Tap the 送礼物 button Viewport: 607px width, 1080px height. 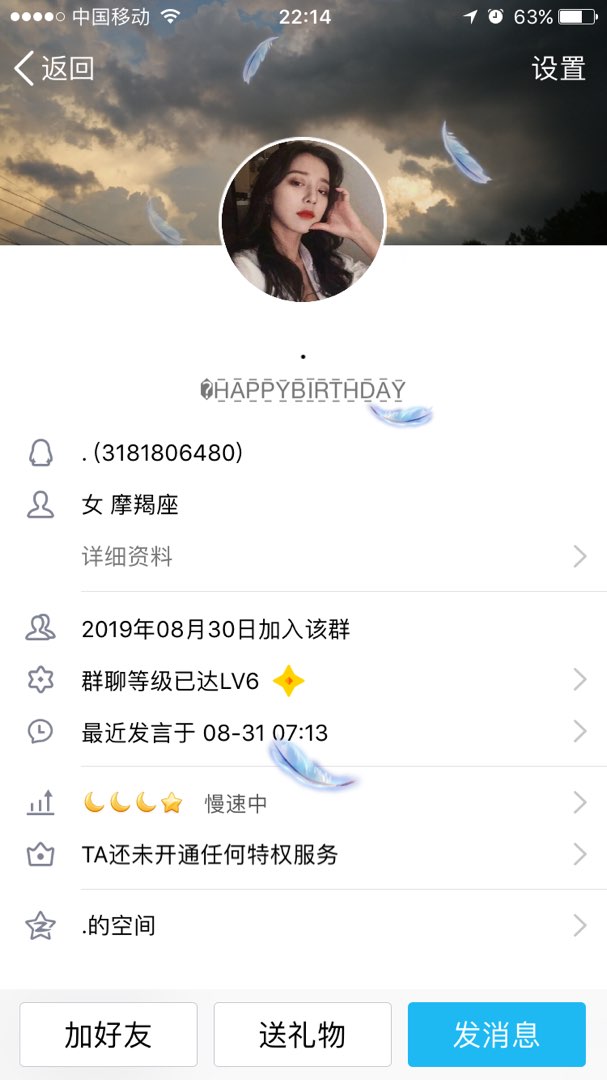click(x=302, y=1035)
